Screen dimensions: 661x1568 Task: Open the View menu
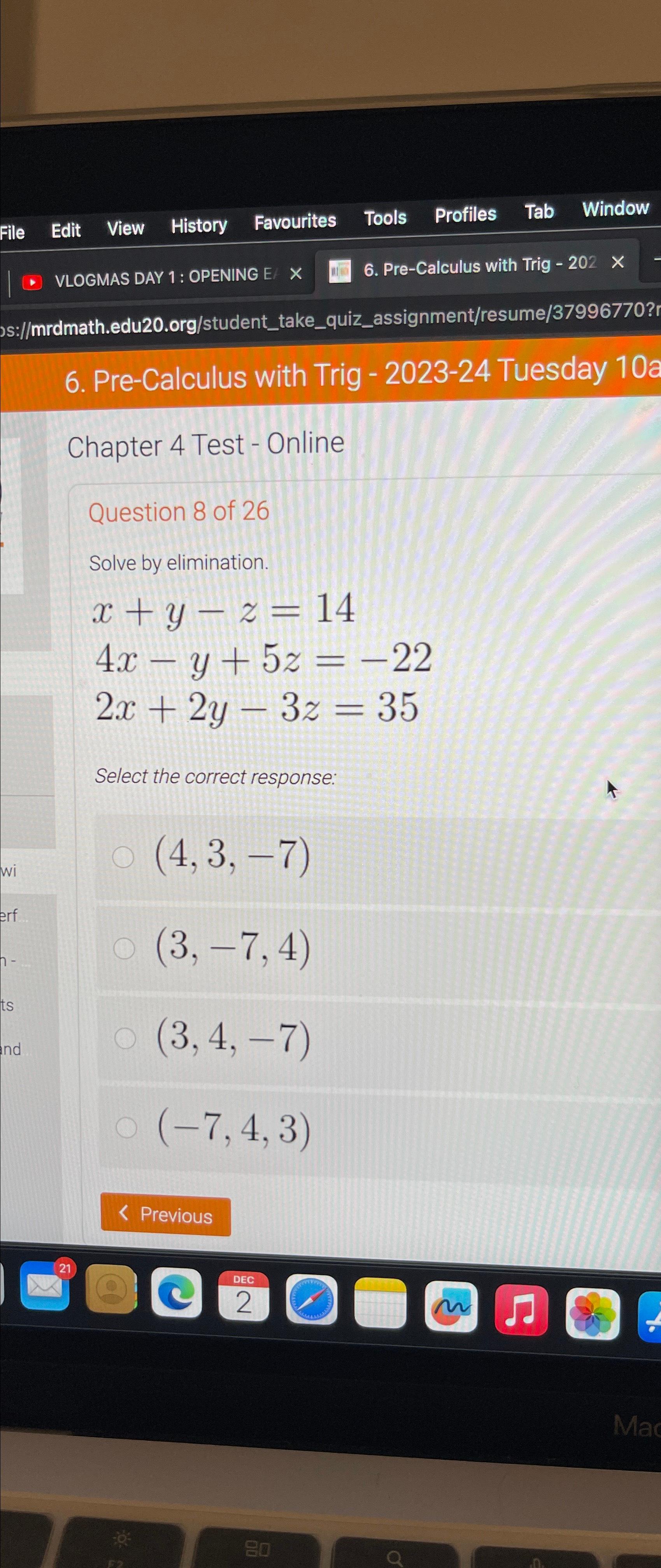pyautogui.click(x=126, y=228)
